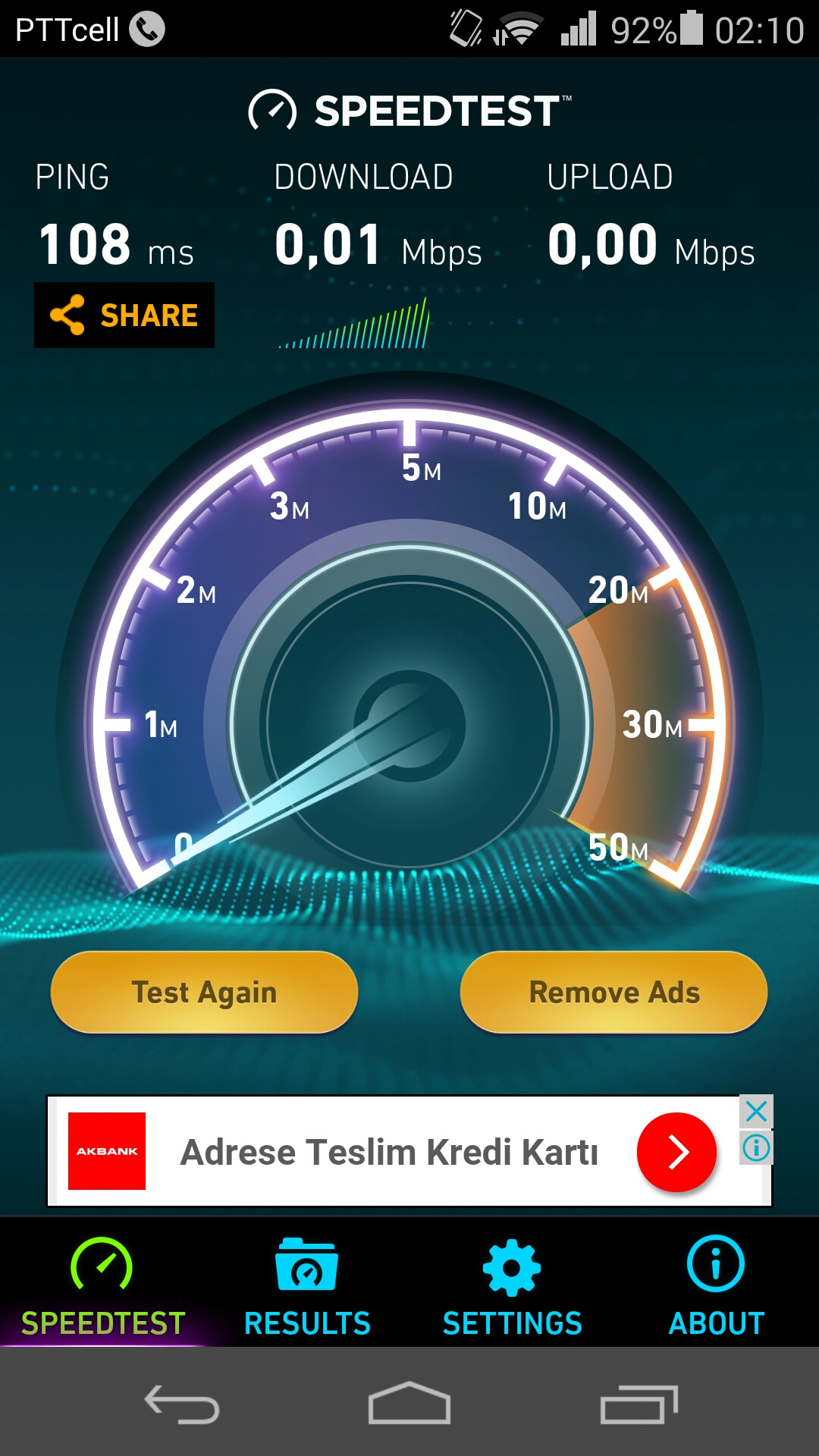This screenshot has width=819, height=1456.
Task: Go to the About tab
Action: point(716,1287)
